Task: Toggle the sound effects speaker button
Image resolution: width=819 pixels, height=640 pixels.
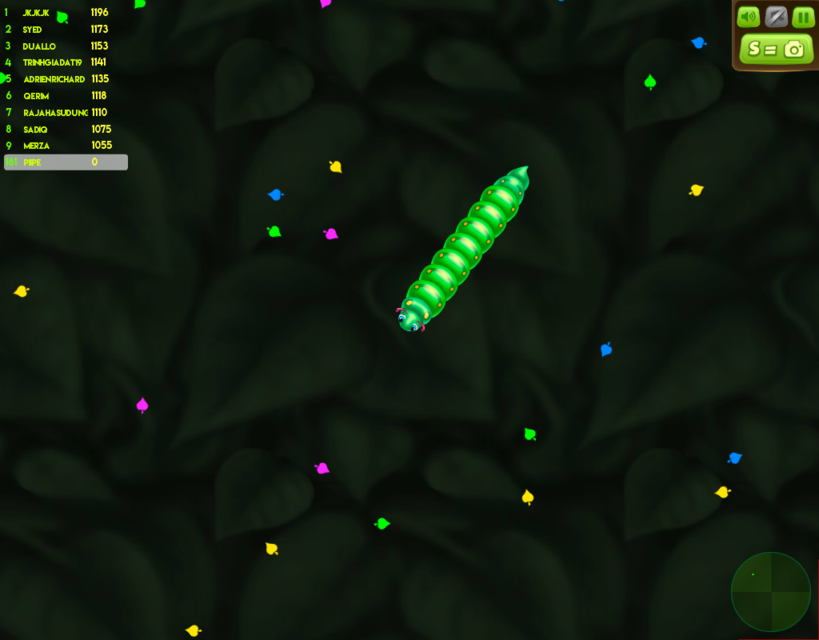Action: tap(748, 17)
